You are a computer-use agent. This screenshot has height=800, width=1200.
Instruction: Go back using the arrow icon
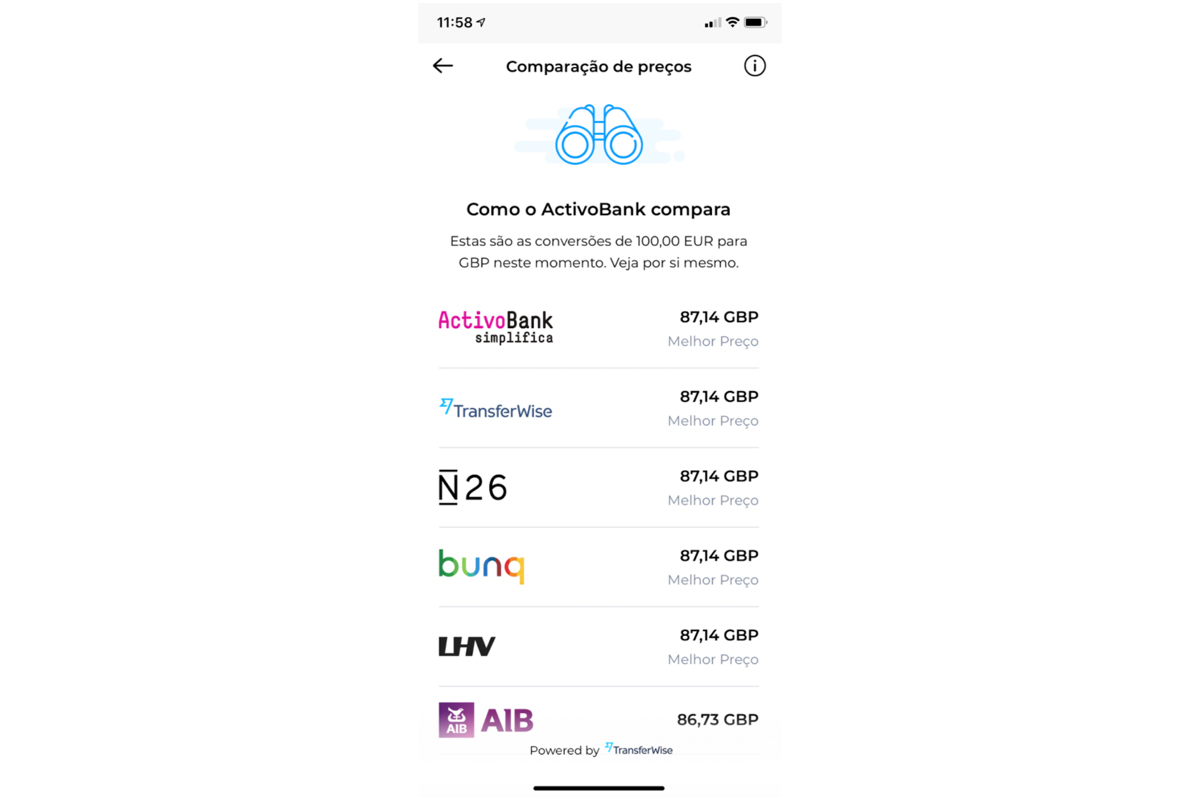[x=443, y=66]
